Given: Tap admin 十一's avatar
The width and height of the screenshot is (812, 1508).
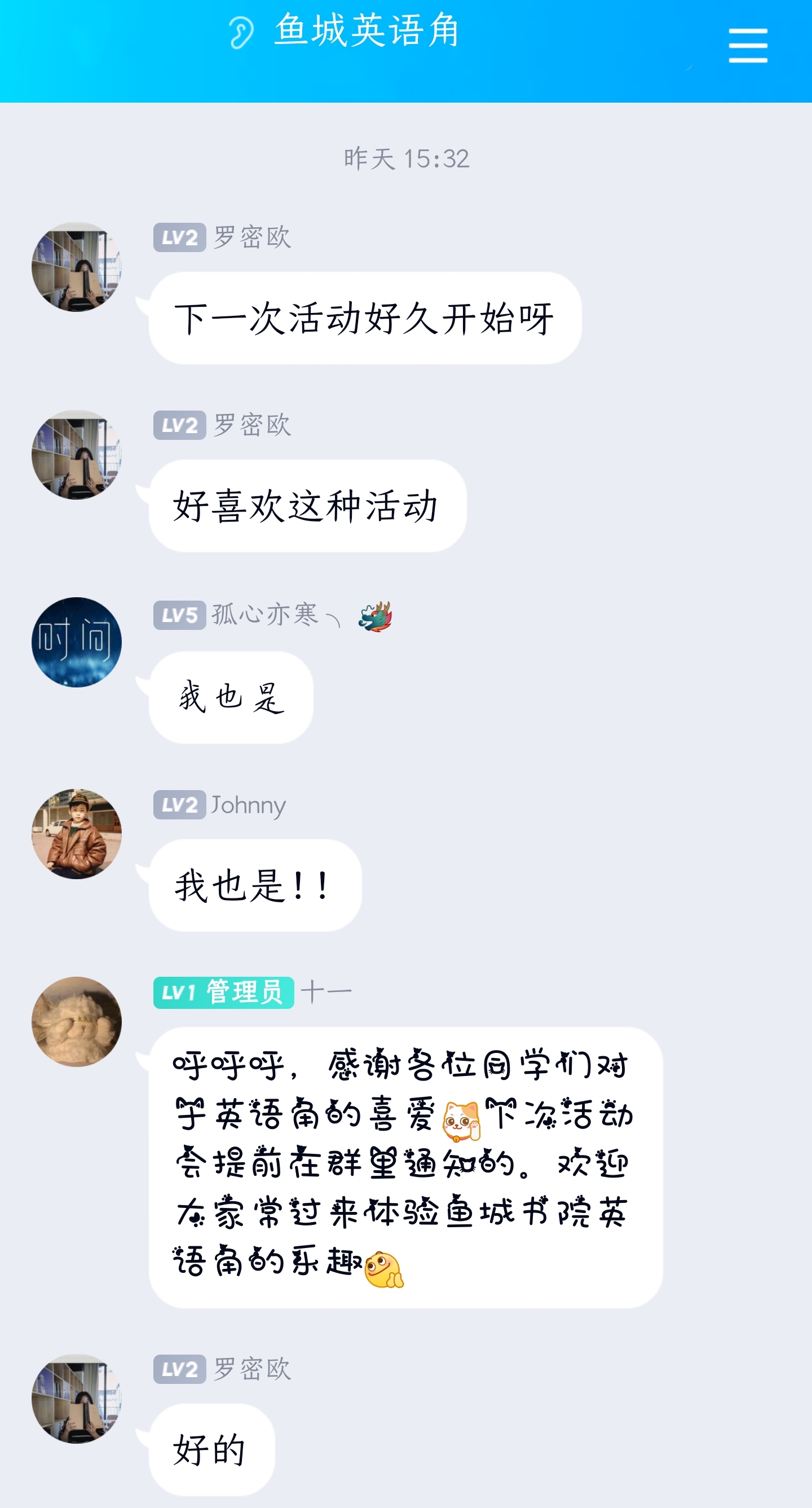Looking at the screenshot, I should pos(77,1021).
